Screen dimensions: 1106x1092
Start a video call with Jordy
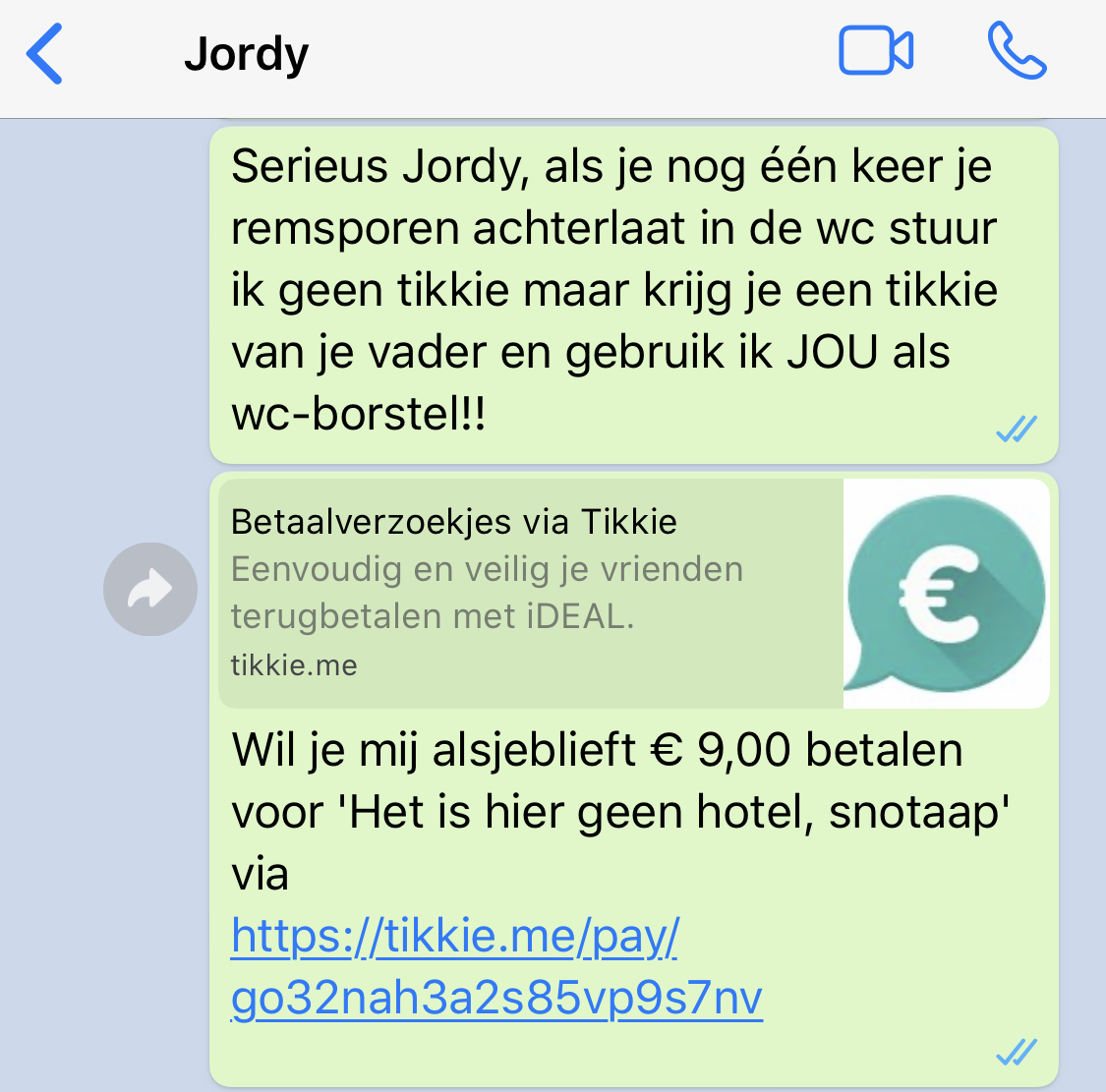tap(875, 51)
